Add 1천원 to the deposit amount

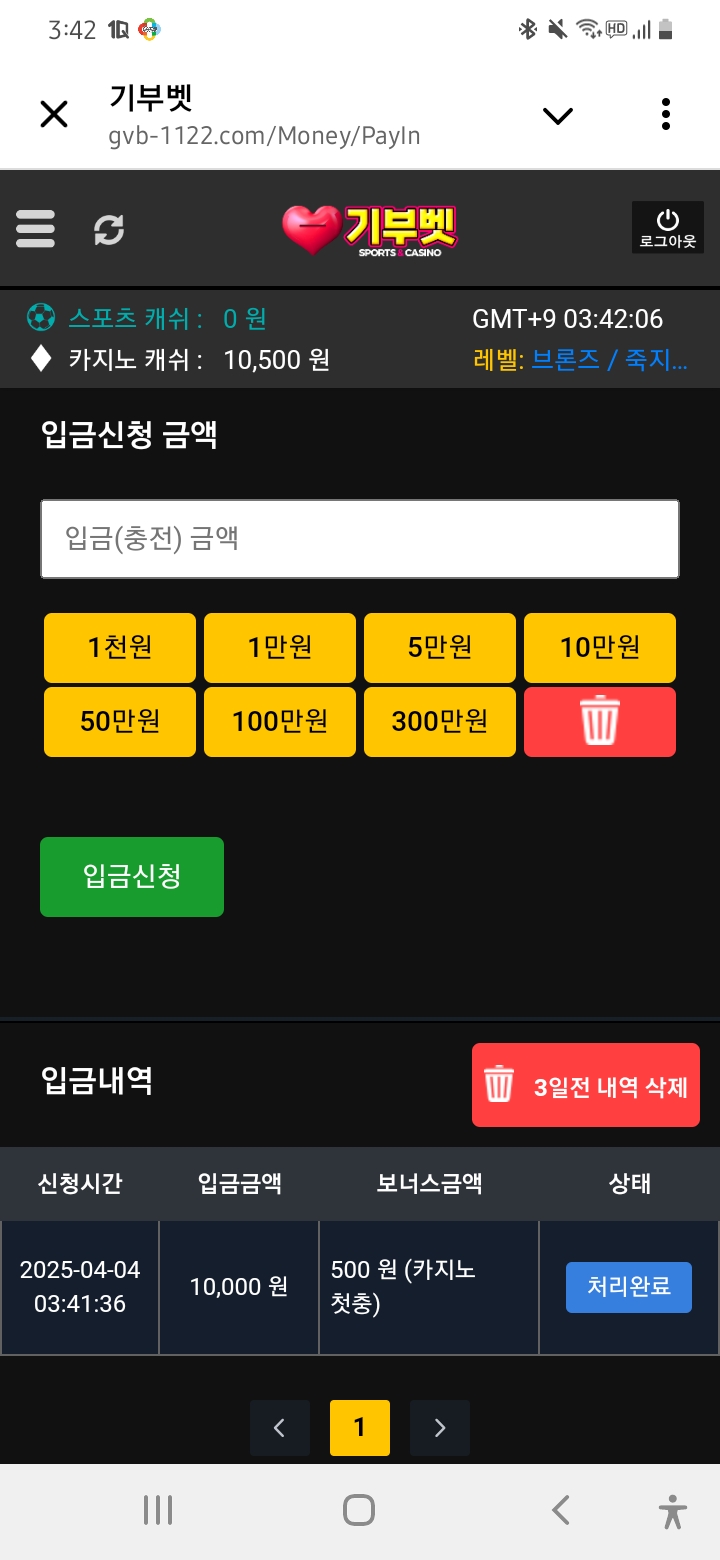point(120,648)
